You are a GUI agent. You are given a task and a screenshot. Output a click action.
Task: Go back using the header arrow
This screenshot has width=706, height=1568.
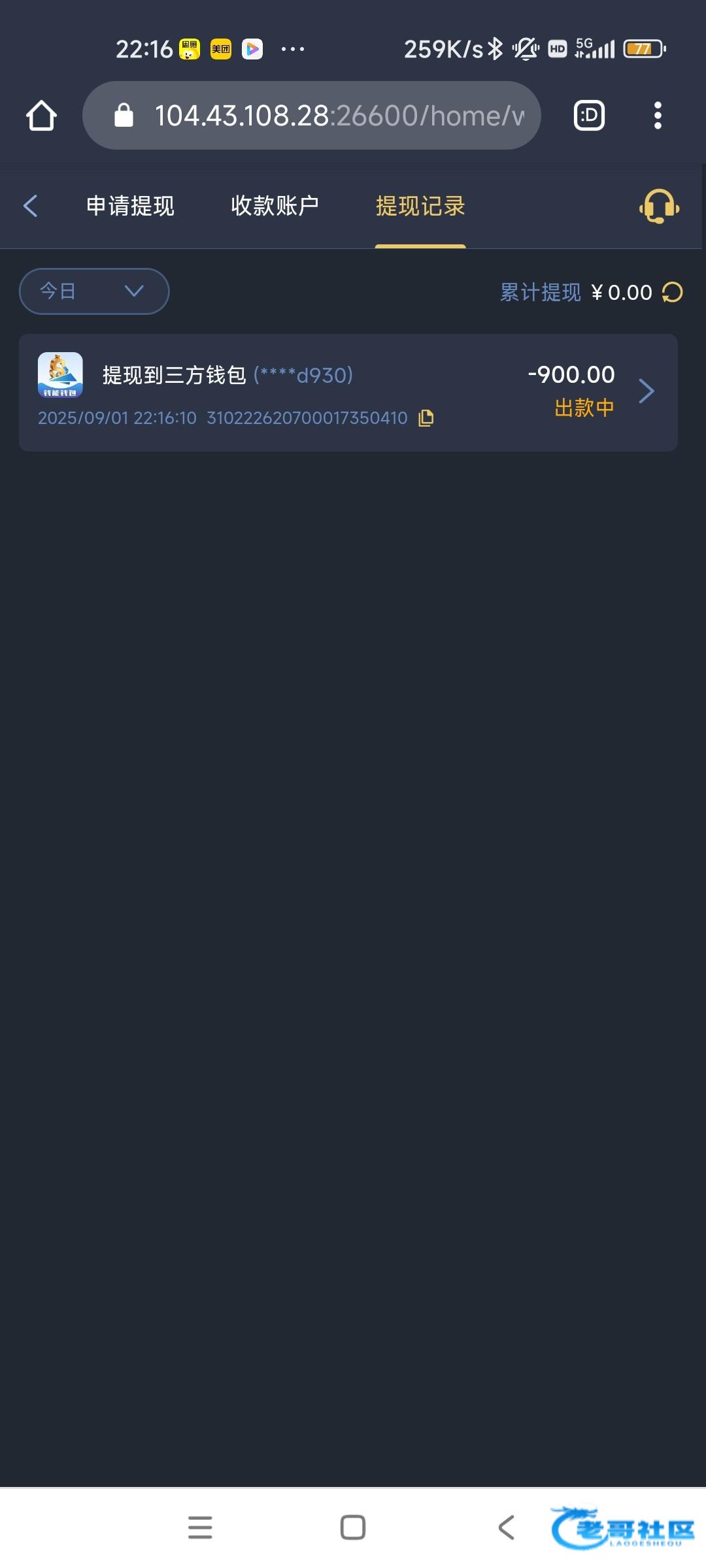pos(30,206)
